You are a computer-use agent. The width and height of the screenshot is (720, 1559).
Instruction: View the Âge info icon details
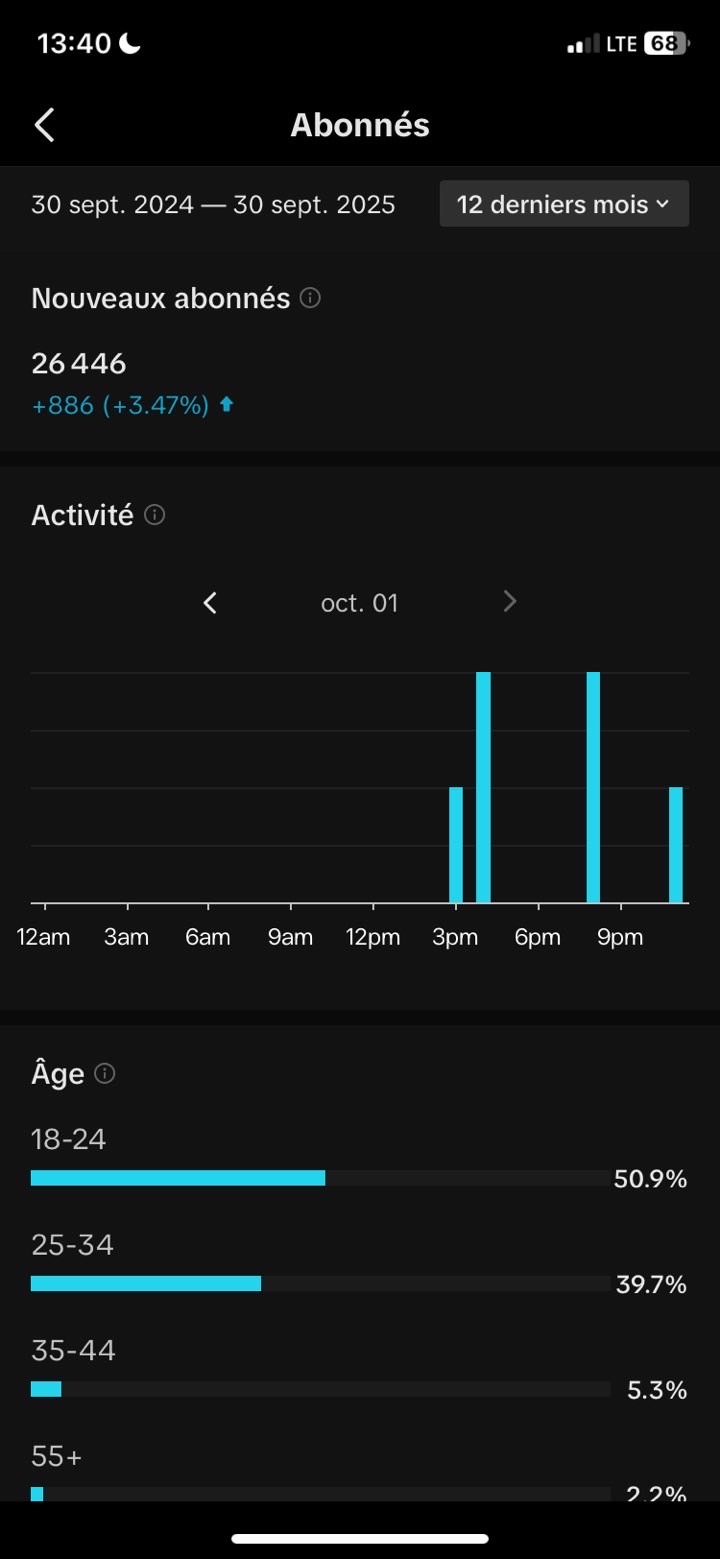pyautogui.click(x=104, y=1073)
